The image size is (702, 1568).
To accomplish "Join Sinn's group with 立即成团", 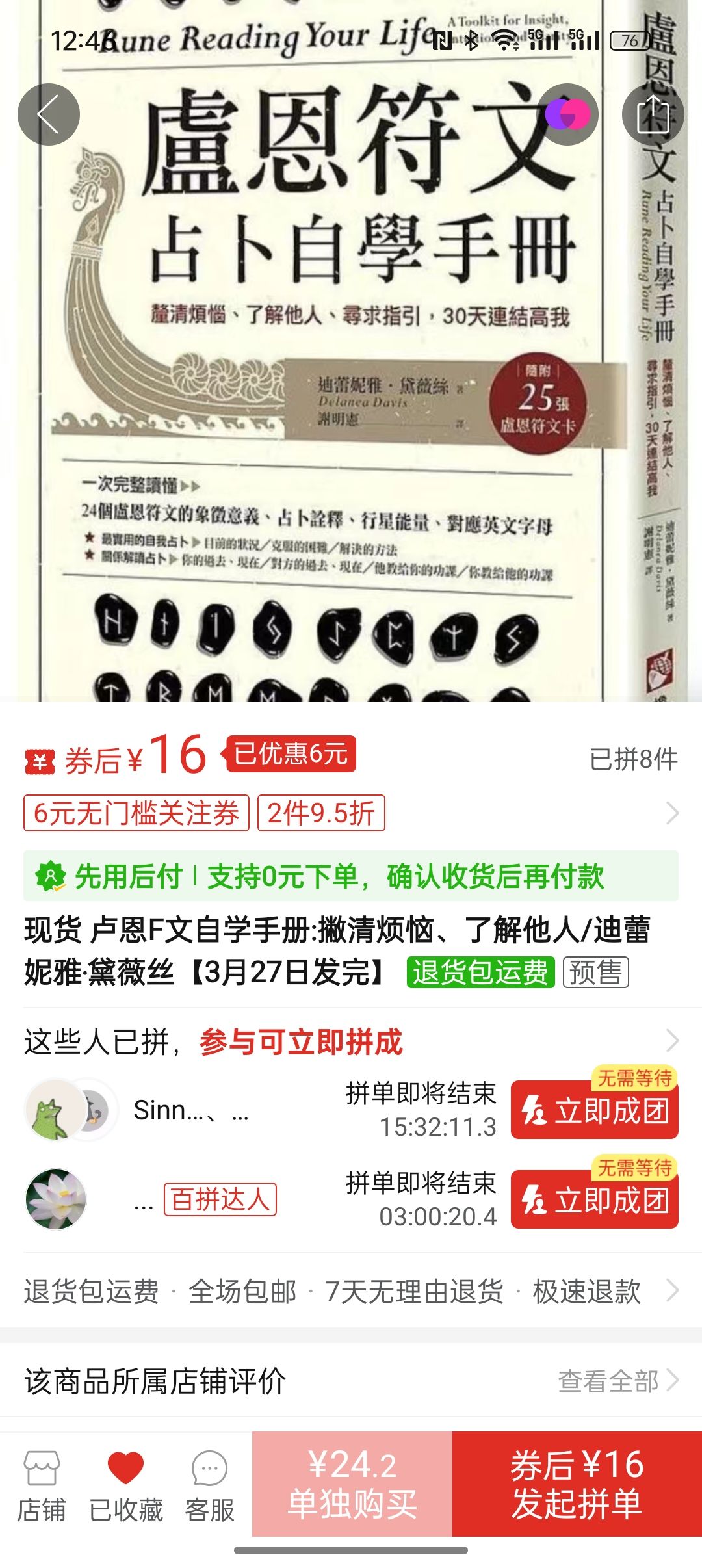I will point(594,1110).
